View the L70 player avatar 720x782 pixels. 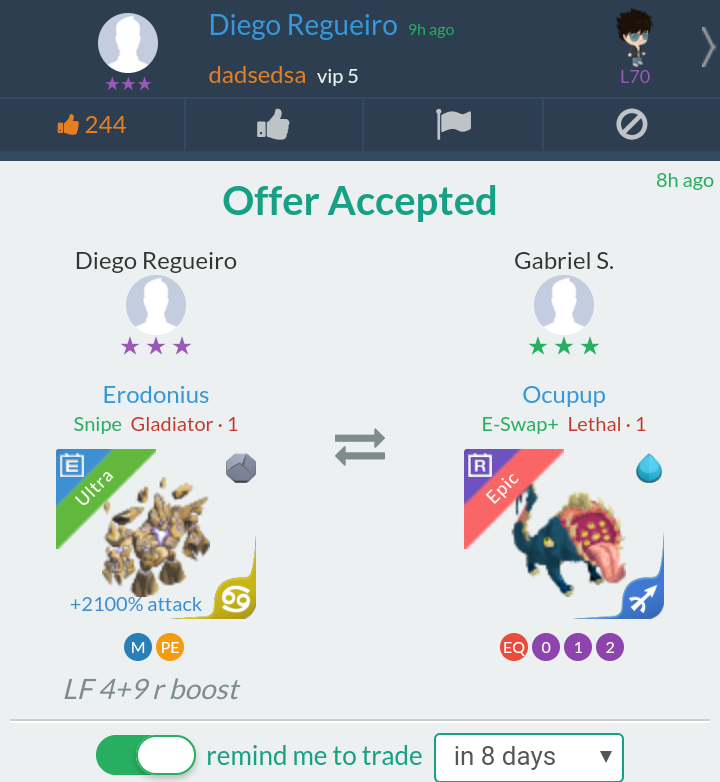coord(635,40)
